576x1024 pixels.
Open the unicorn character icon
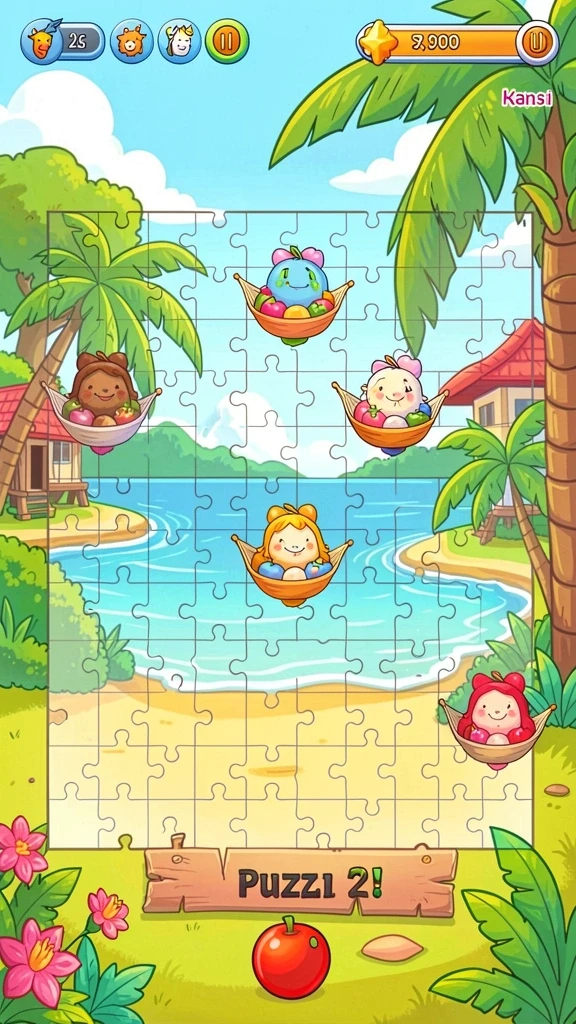(x=180, y=41)
